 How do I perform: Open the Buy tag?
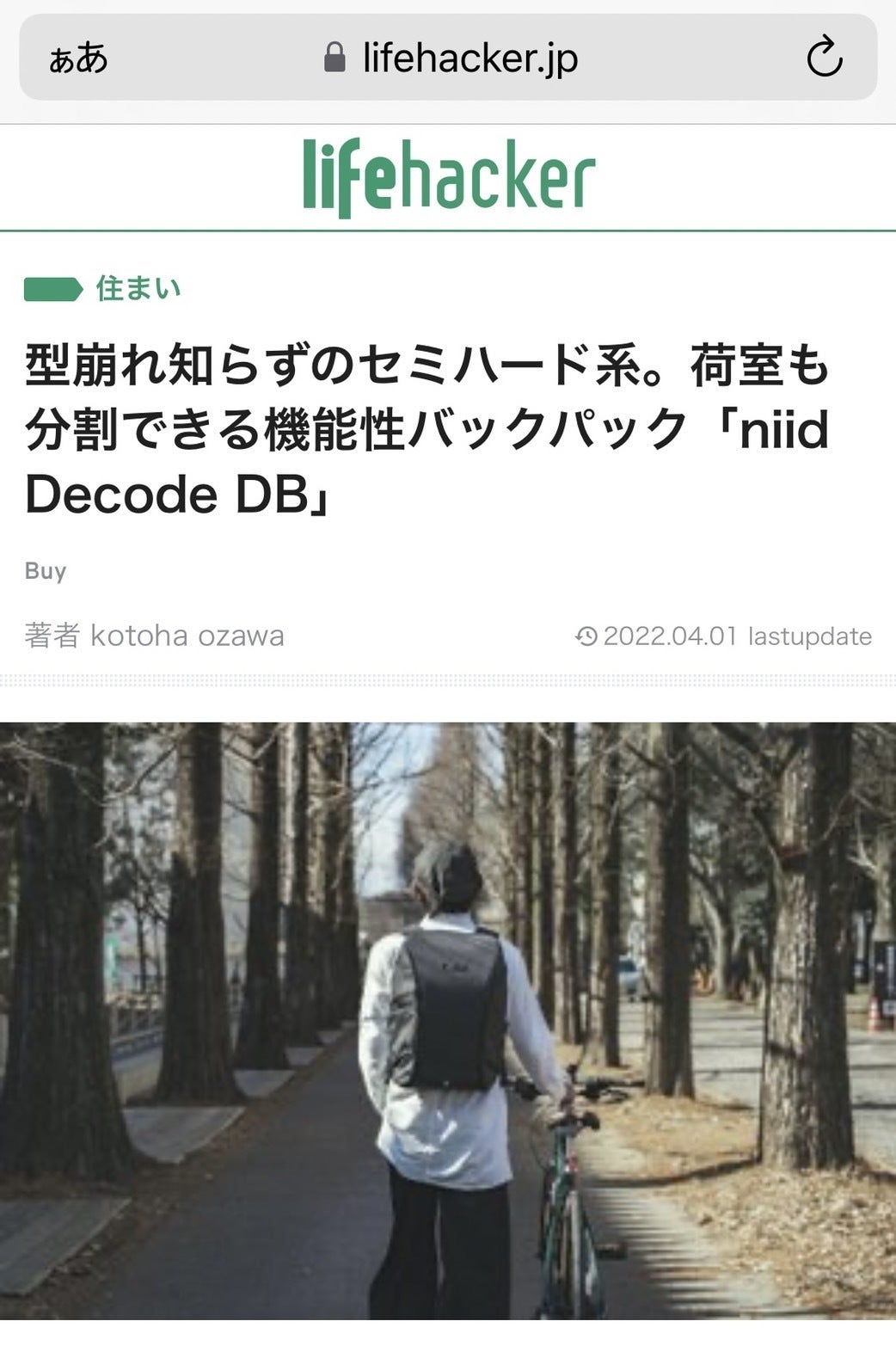pyautogui.click(x=46, y=571)
